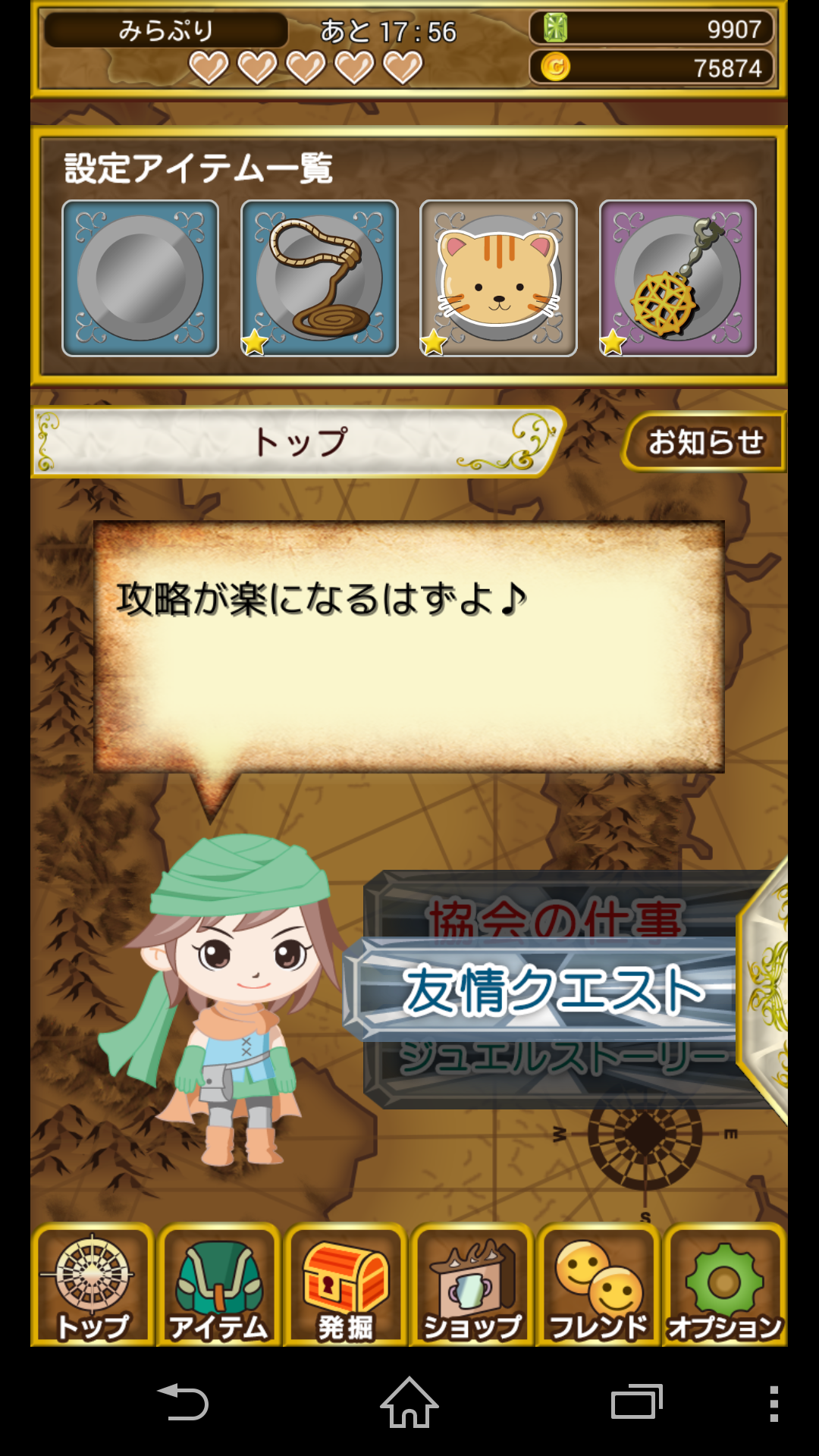Tap the speech bubble to advance dialogue
The height and width of the screenshot is (1456, 819).
pyautogui.click(x=409, y=647)
